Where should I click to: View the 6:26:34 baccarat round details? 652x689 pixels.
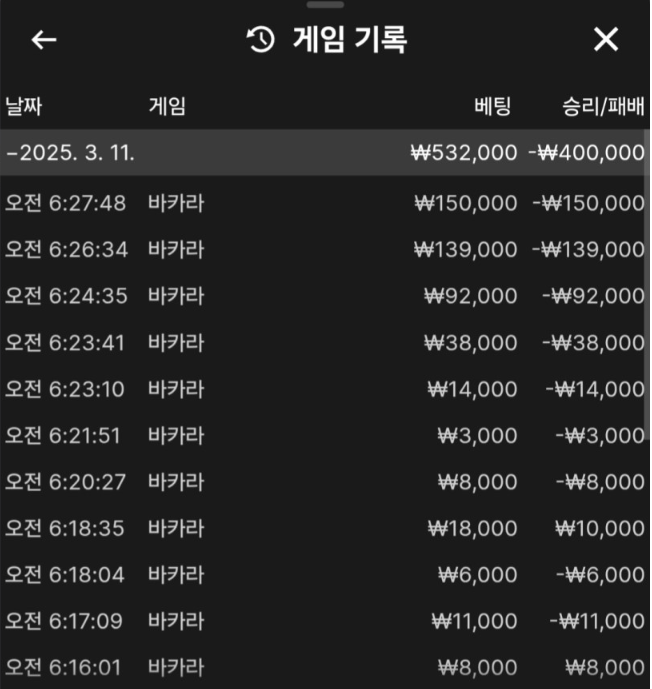(x=325, y=250)
